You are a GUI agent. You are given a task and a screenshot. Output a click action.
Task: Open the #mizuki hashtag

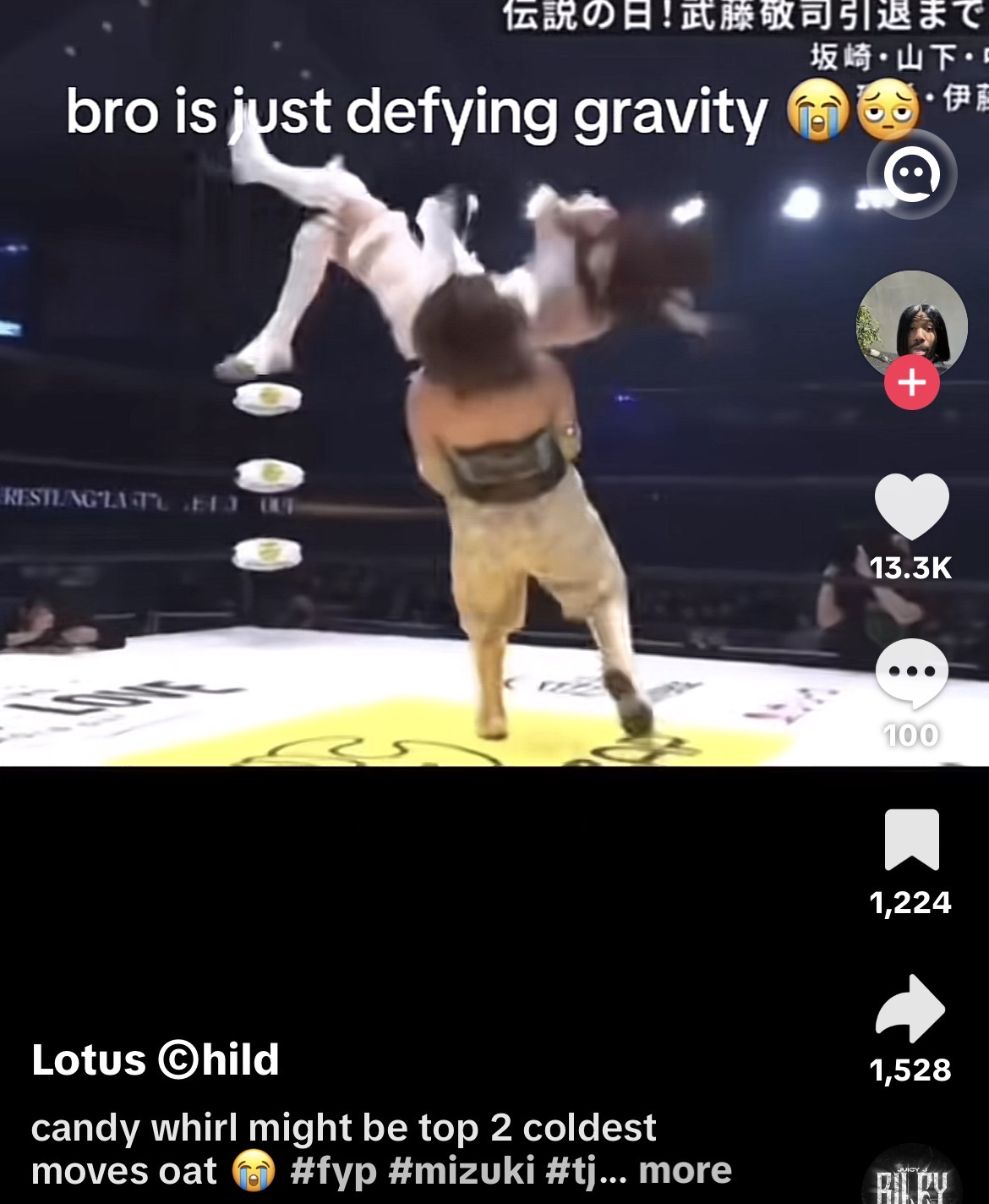coord(462,1171)
